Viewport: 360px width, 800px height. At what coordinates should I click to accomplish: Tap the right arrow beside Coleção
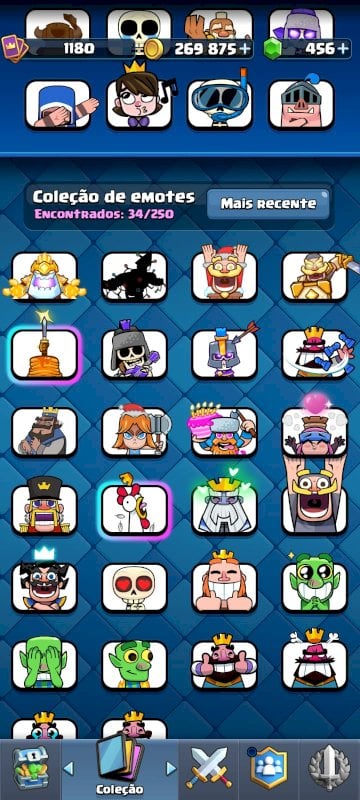point(171,768)
